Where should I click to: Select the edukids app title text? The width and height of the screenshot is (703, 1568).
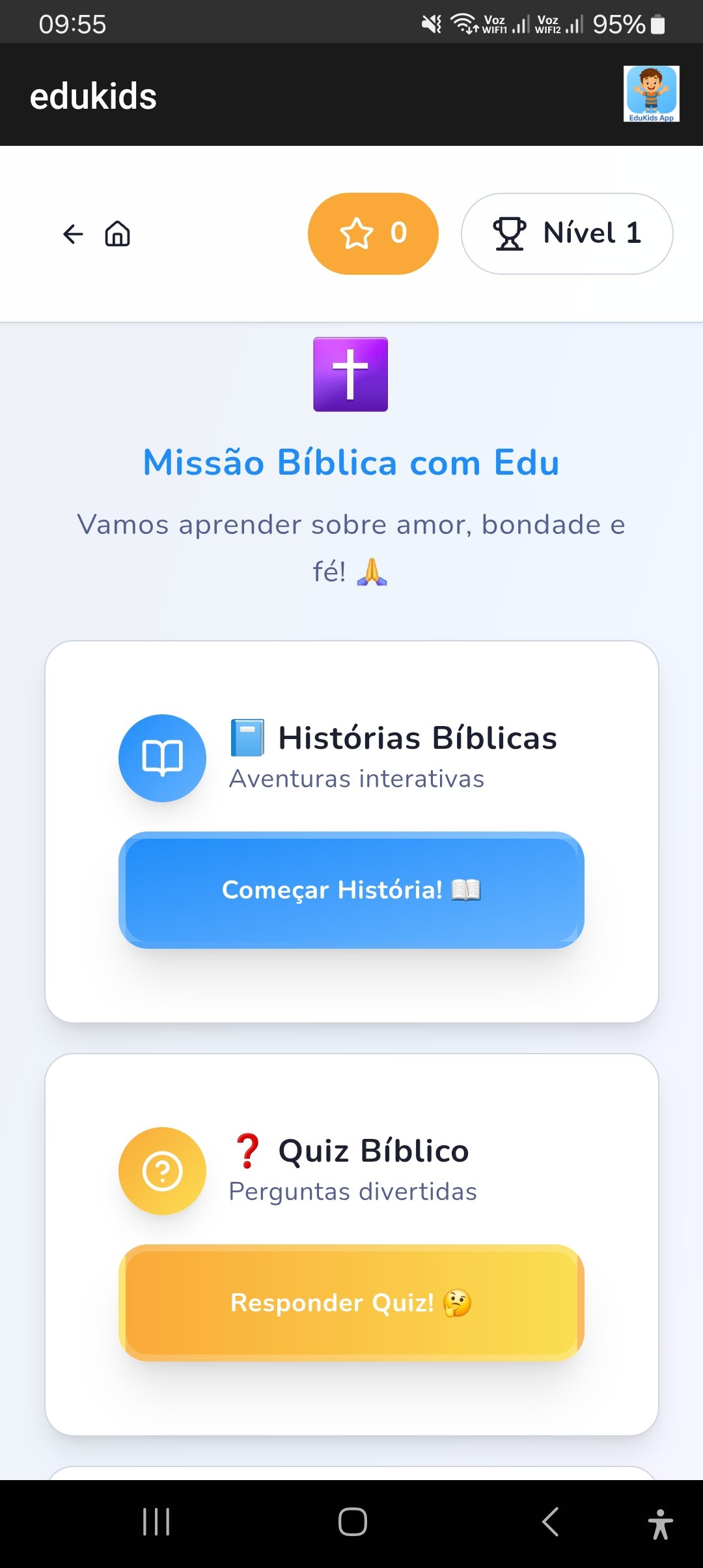coord(93,94)
